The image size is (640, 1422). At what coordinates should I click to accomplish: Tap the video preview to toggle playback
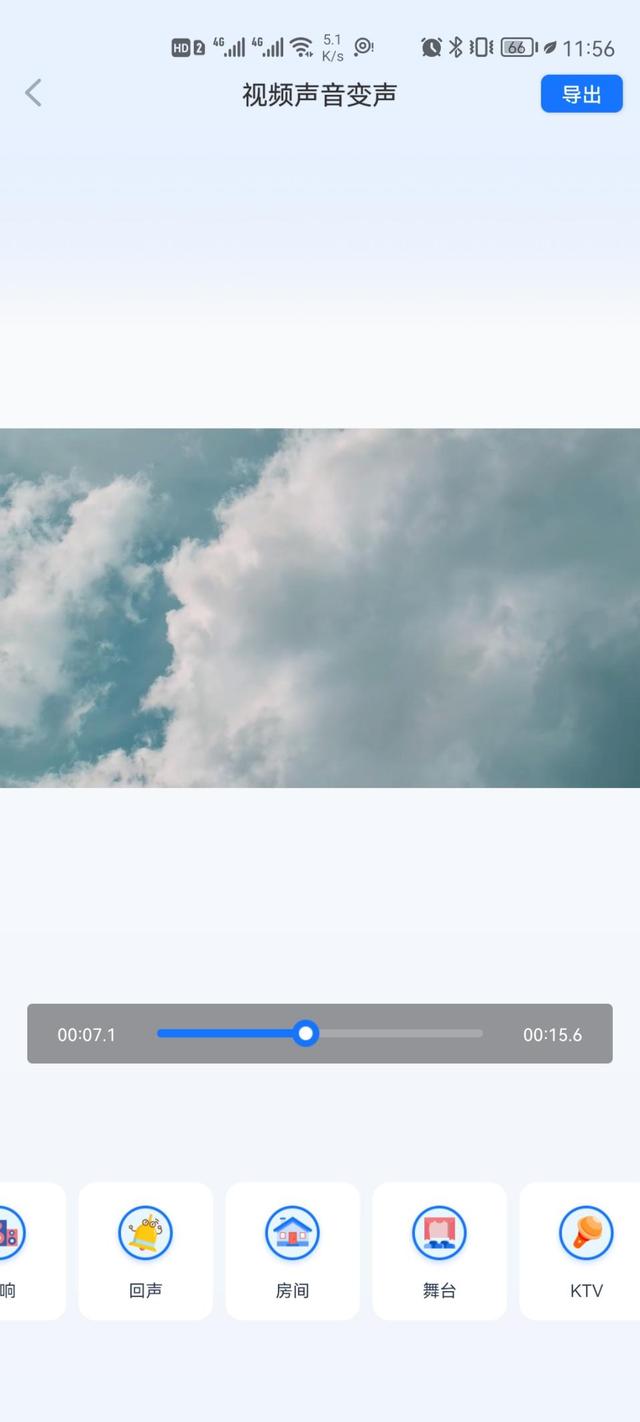click(320, 608)
